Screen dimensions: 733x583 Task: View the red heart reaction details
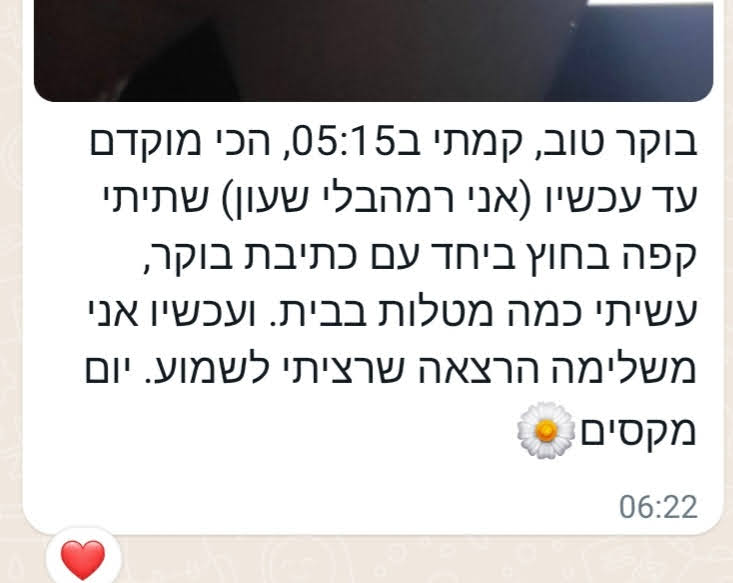point(83,558)
